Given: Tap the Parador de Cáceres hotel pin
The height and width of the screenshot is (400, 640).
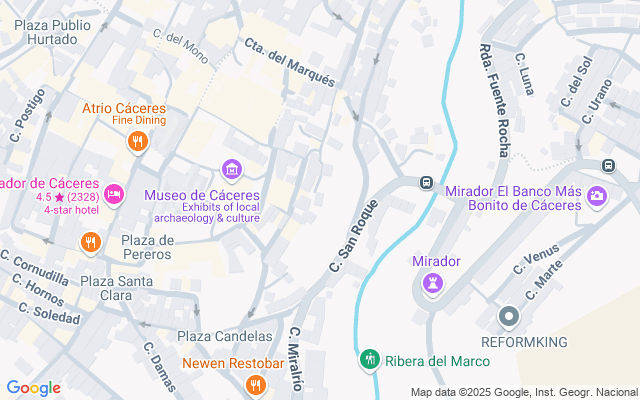Looking at the screenshot, I should [114, 192].
